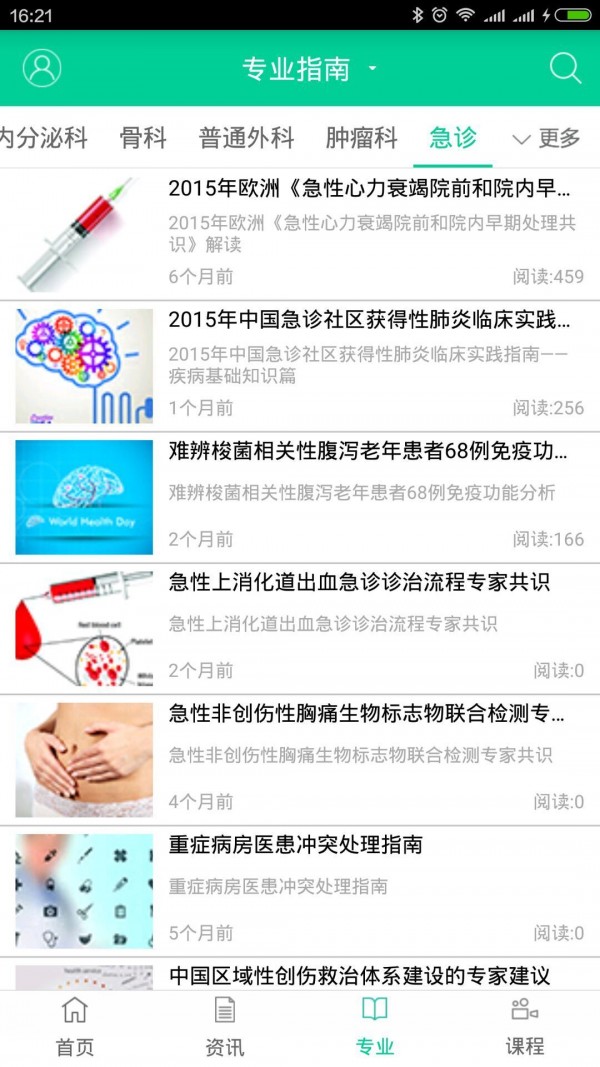Screen dimensions: 600x1067
Task: Tap the 急诊 tab
Action: [x=453, y=138]
